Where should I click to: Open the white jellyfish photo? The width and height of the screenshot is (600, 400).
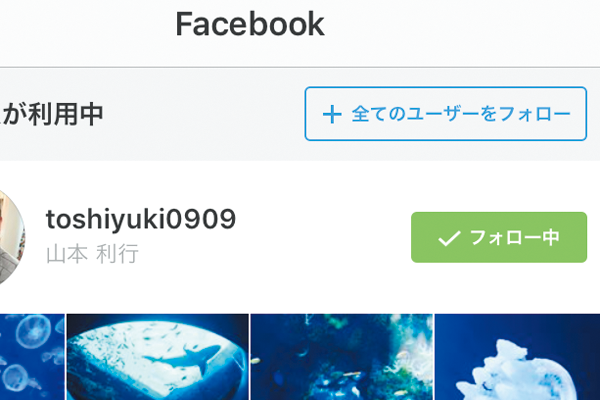click(x=517, y=357)
